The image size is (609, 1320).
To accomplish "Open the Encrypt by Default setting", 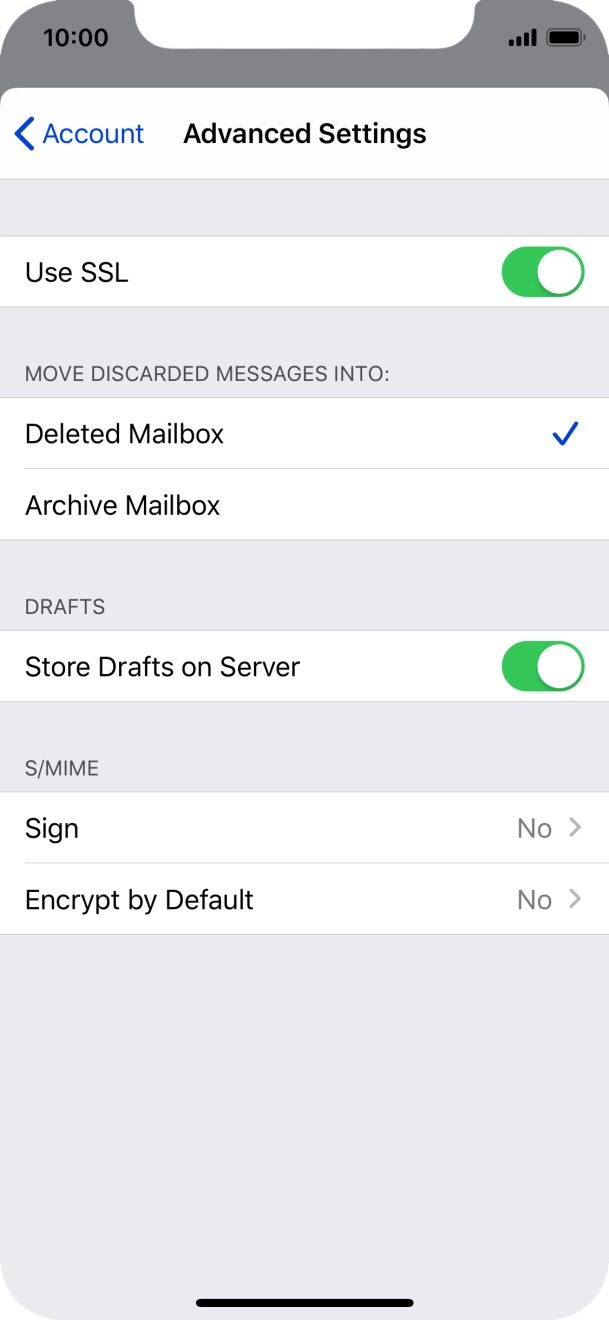I will pyautogui.click(x=300, y=900).
